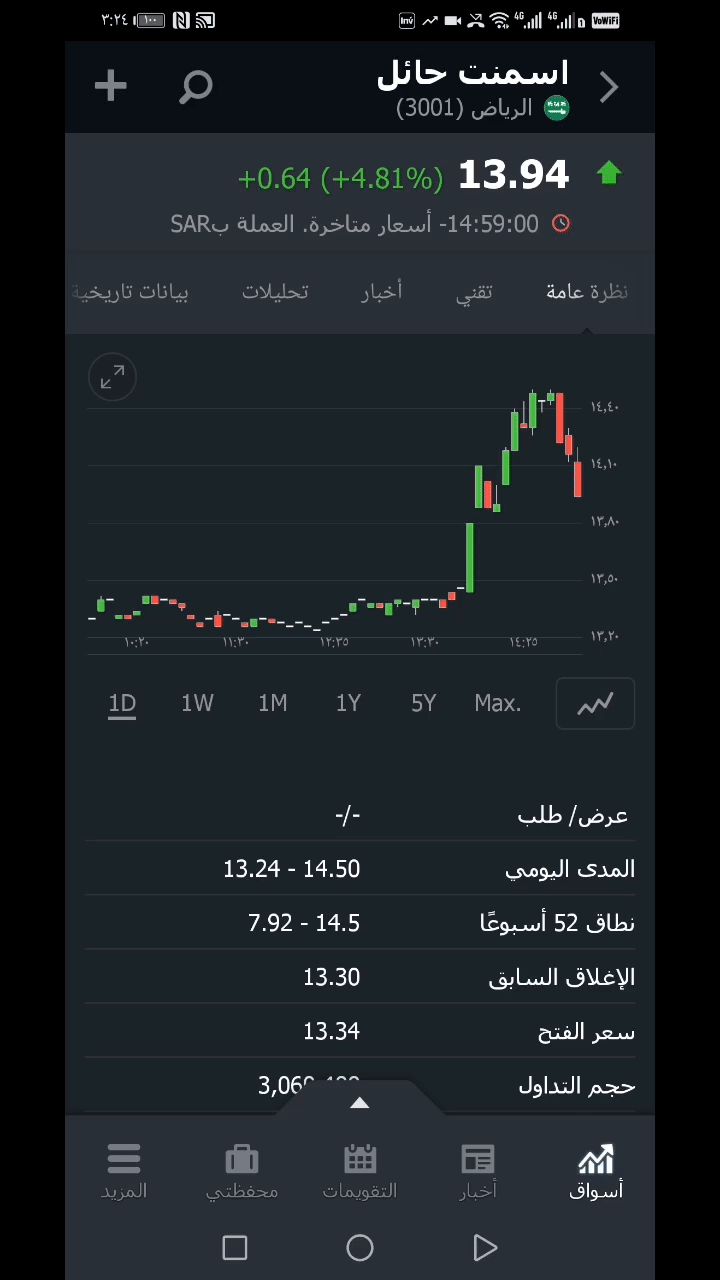This screenshot has height=1280, width=720.
Task: Expand the bottom panel with the up arrow
Action: [x=360, y=1103]
